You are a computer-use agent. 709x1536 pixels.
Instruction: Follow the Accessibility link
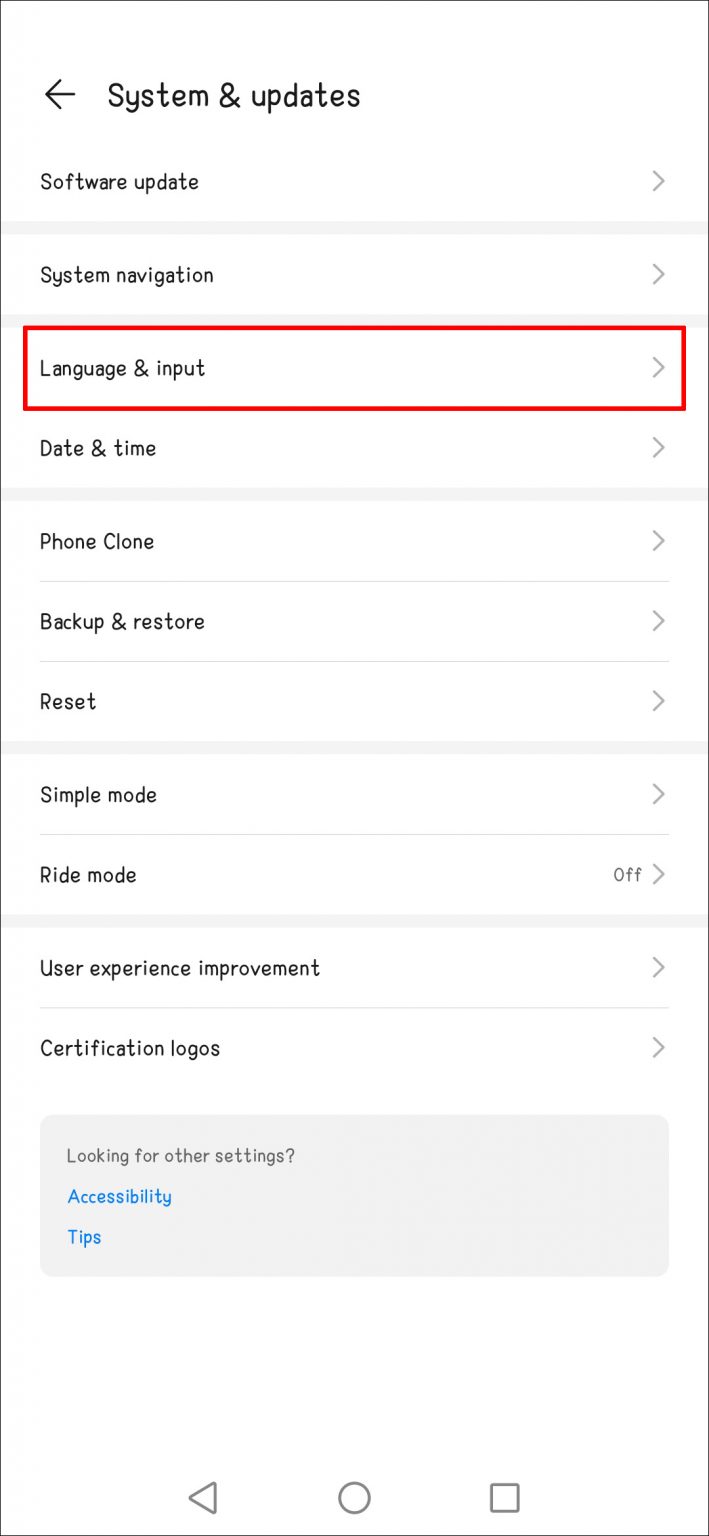point(120,1196)
